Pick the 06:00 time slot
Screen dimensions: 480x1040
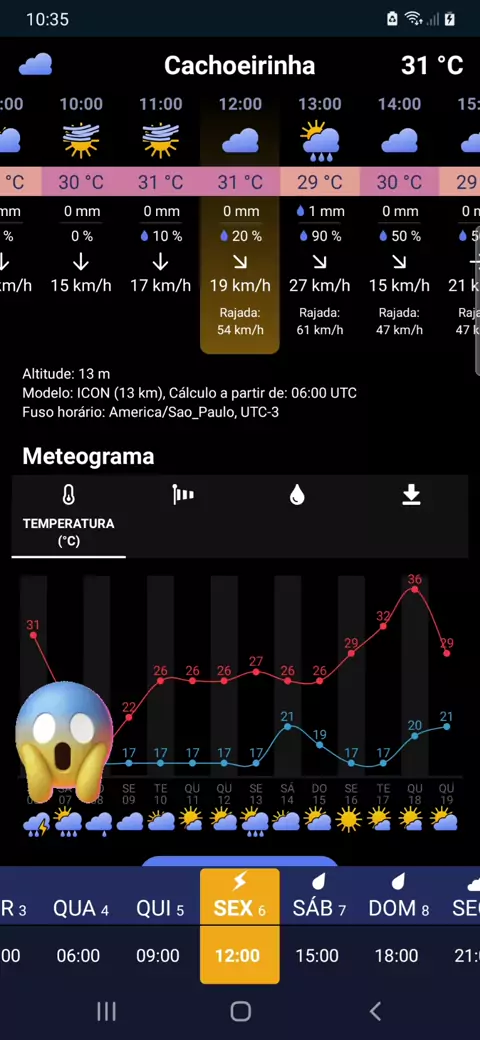pos(78,956)
